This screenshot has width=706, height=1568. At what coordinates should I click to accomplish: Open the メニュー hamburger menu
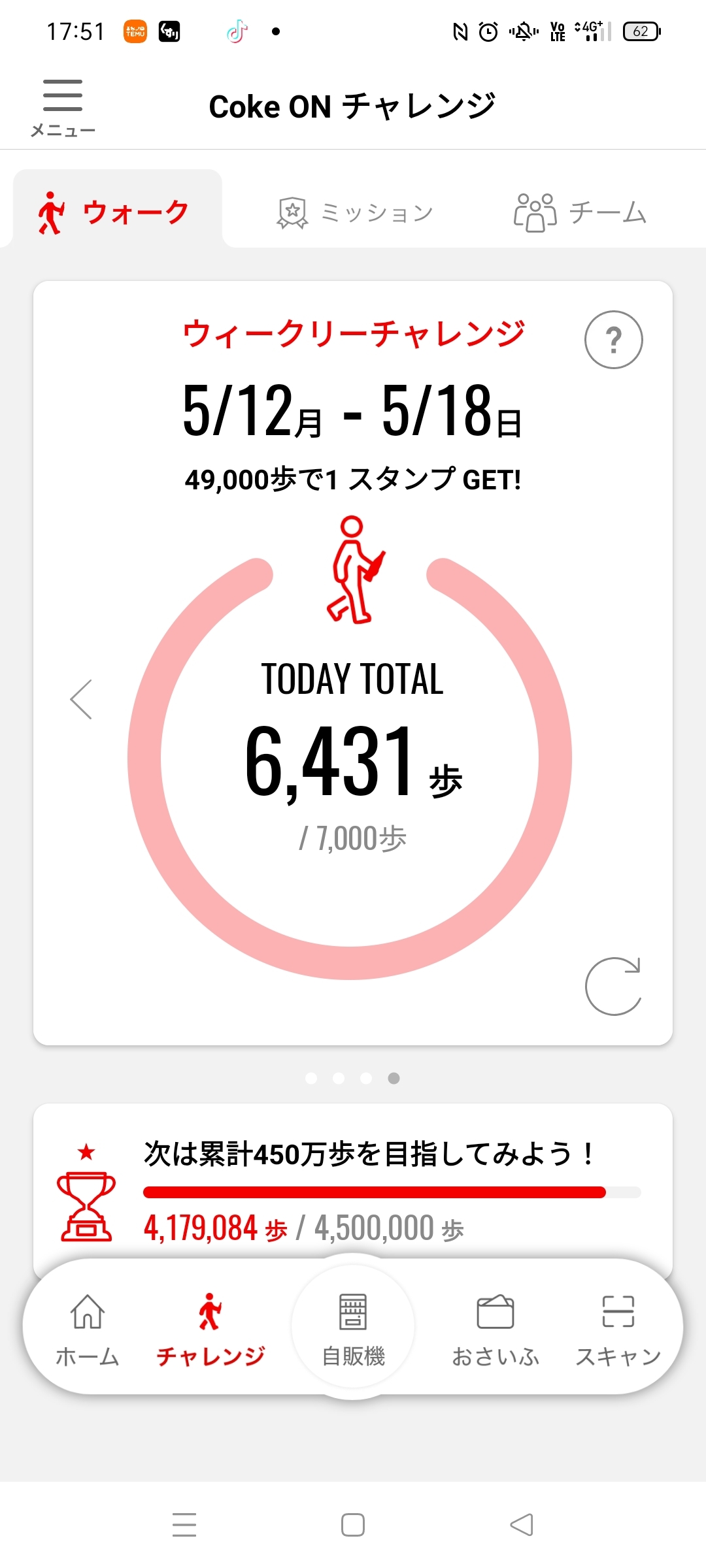[x=63, y=108]
